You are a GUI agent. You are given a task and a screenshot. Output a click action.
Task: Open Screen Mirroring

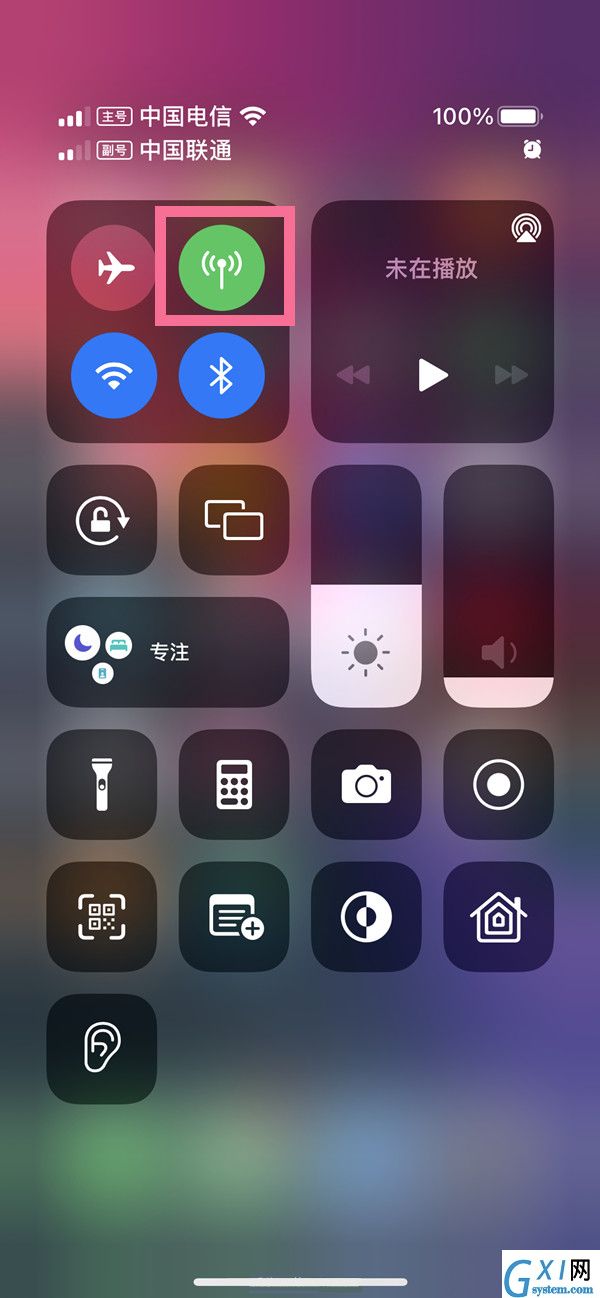pos(234,520)
